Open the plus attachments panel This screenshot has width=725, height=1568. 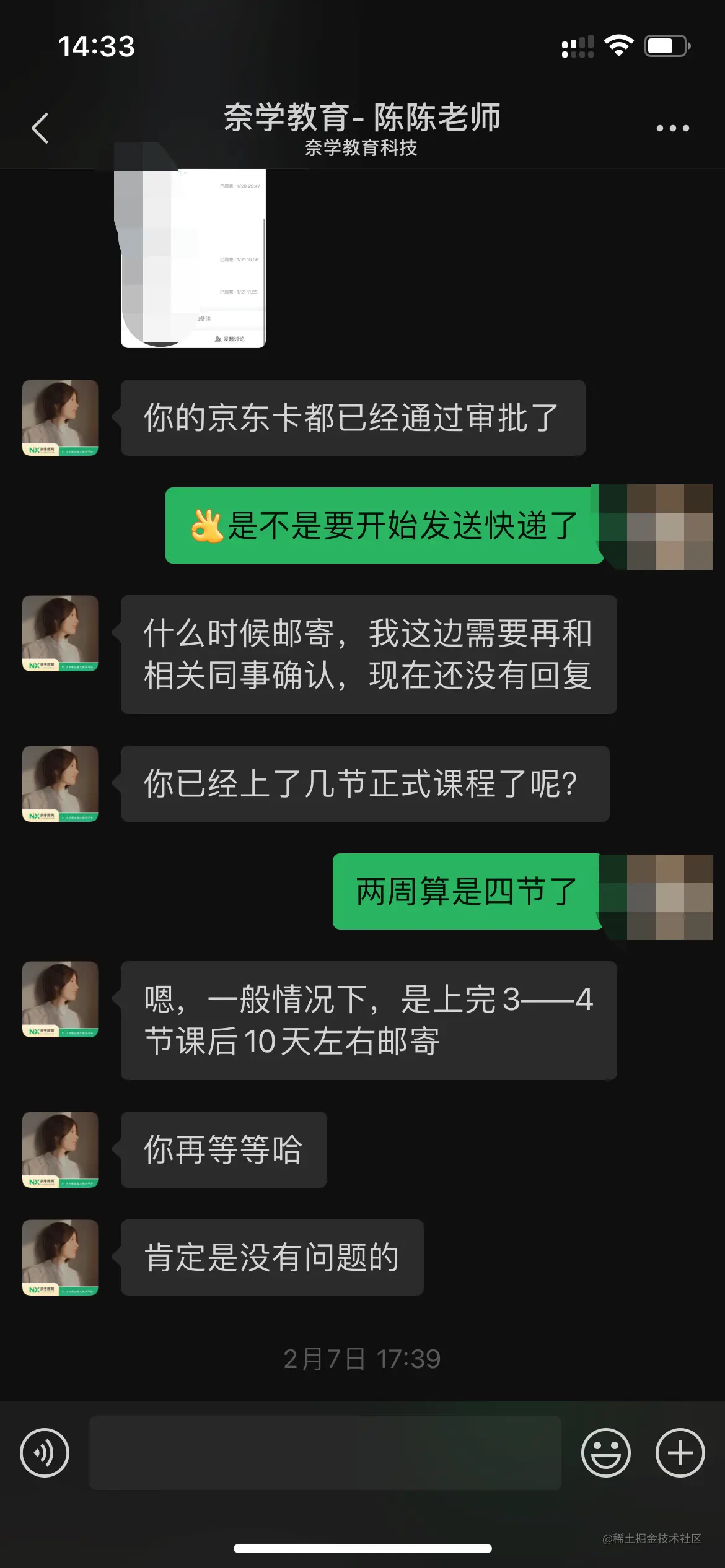click(x=680, y=1452)
